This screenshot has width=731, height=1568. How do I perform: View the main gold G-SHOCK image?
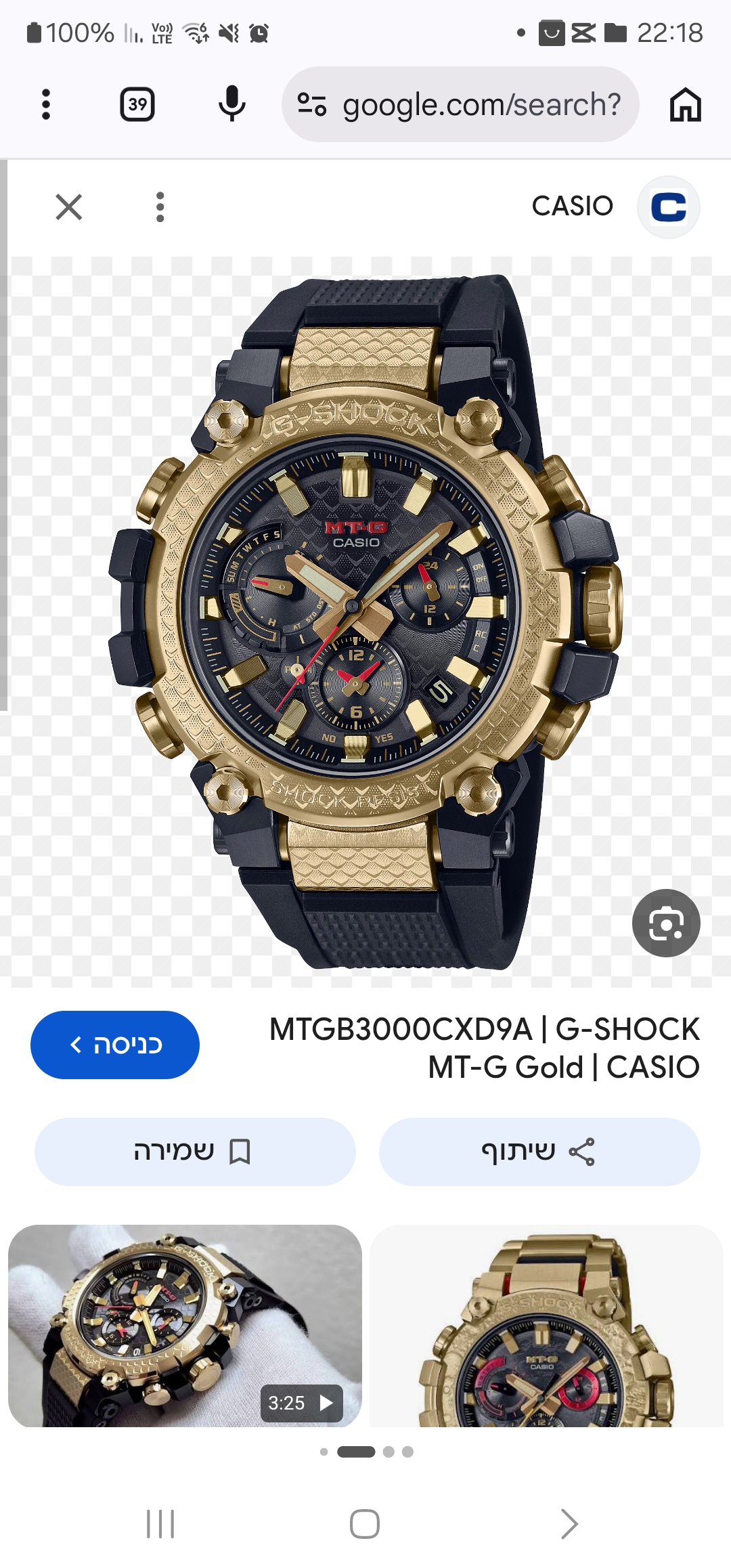(x=365, y=622)
